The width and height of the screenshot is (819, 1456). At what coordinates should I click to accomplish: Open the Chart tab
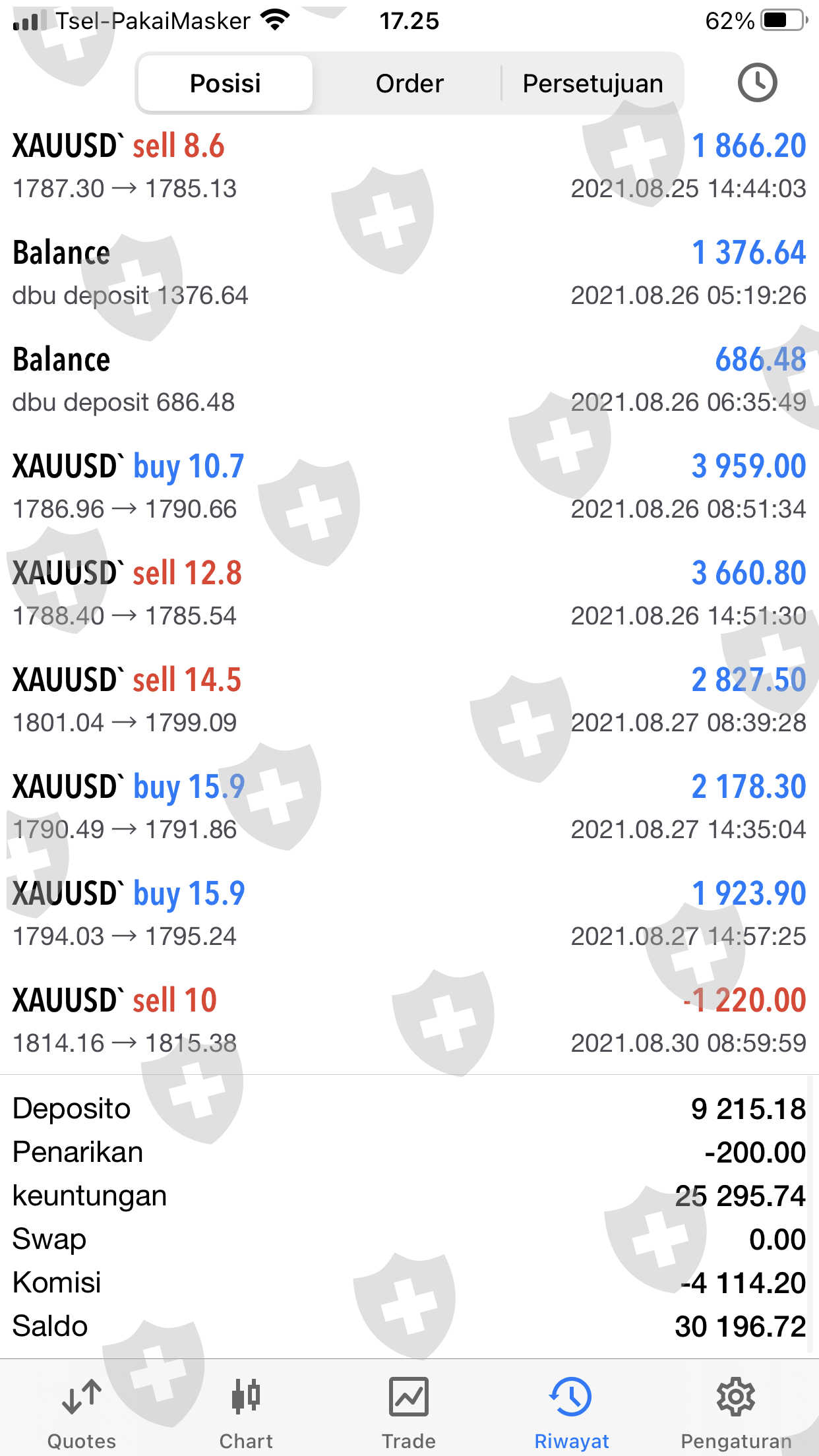point(246,1412)
